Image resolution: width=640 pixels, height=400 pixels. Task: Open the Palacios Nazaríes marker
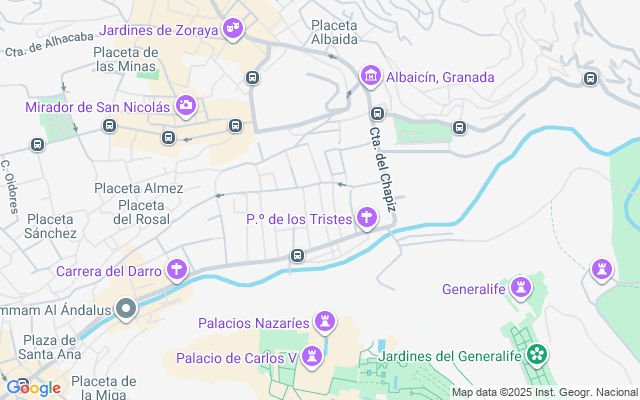coord(325,322)
